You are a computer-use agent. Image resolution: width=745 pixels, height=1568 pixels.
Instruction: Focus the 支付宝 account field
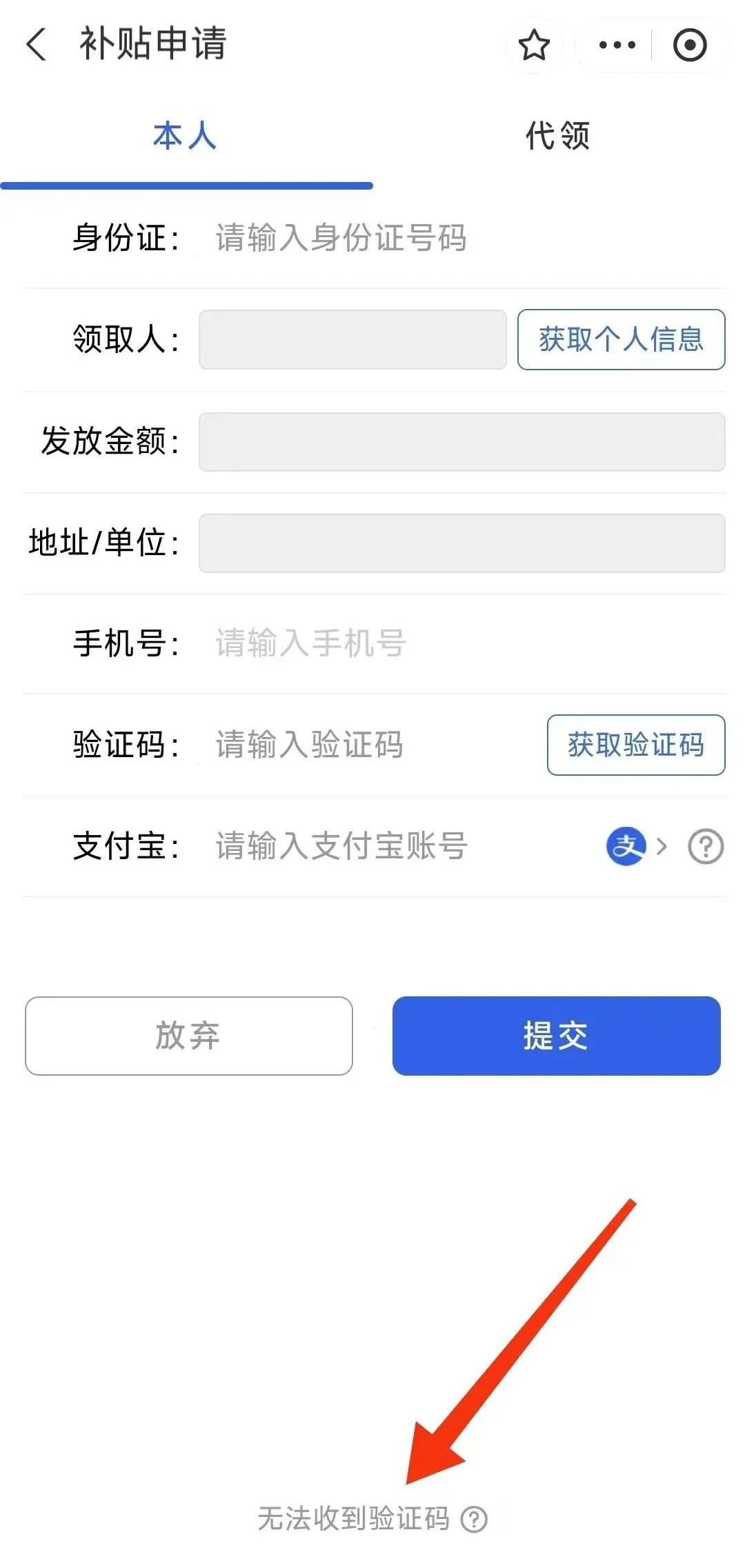click(400, 846)
